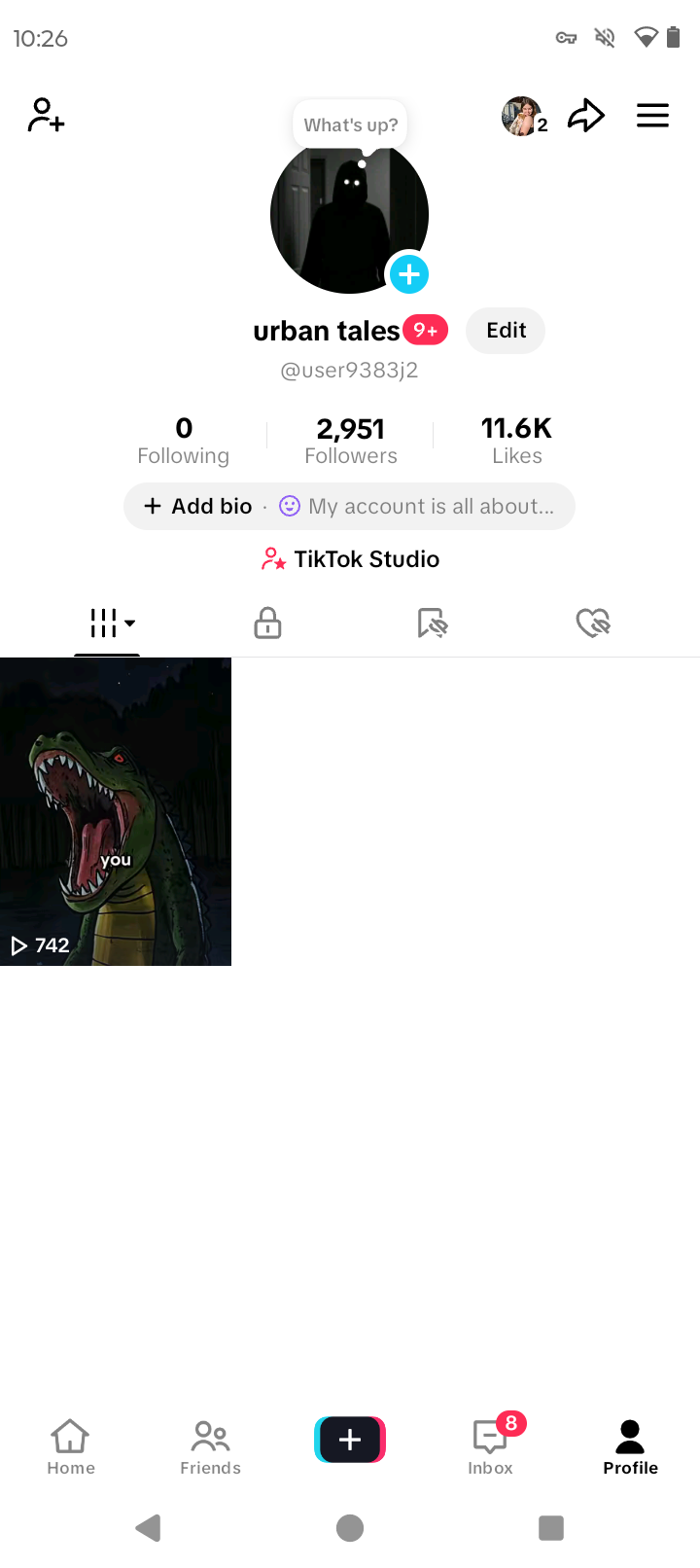The width and height of the screenshot is (700, 1568).
Task: Open the add friends icon
Action: pyautogui.click(x=46, y=116)
